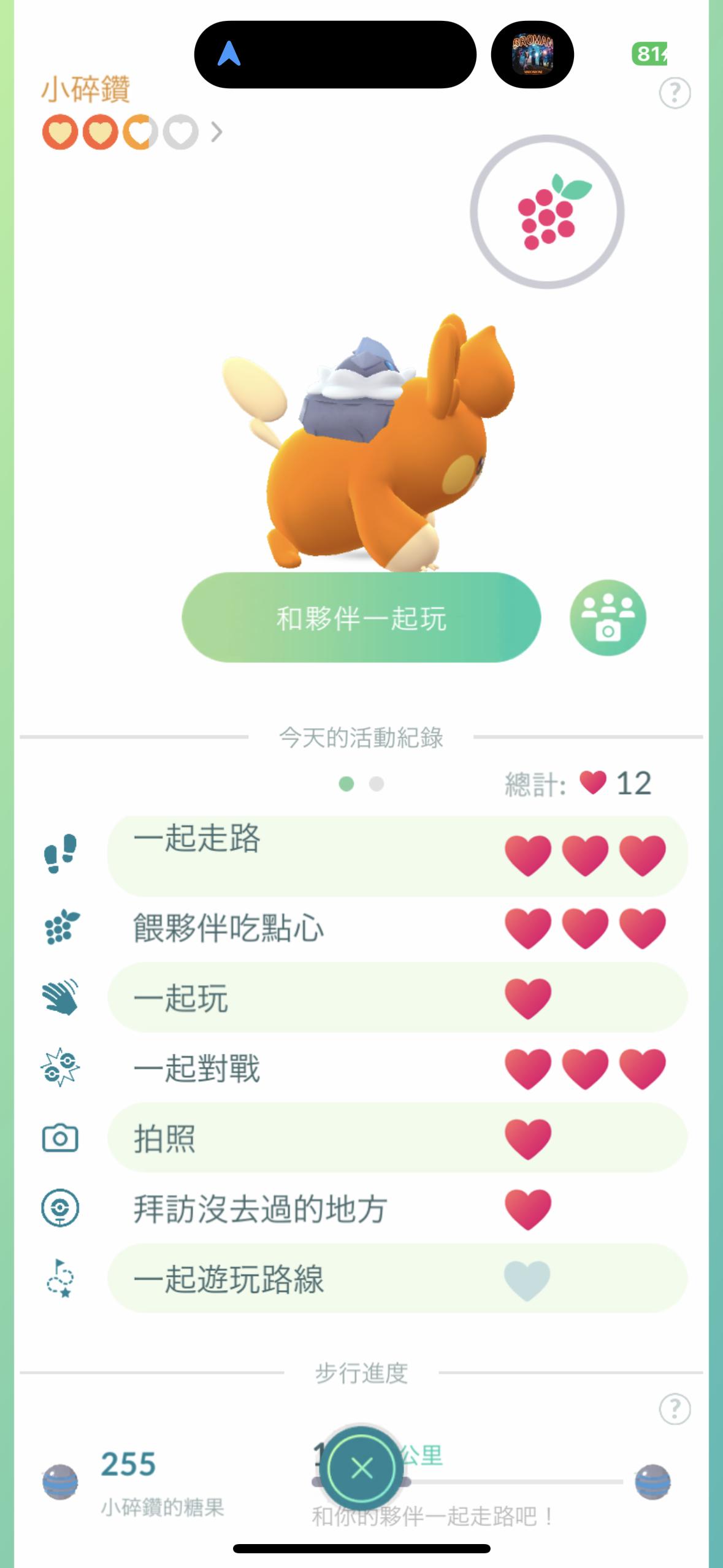The image size is (723, 1568).
Task: Expand buddy hearts level chevron
Action: point(216,132)
